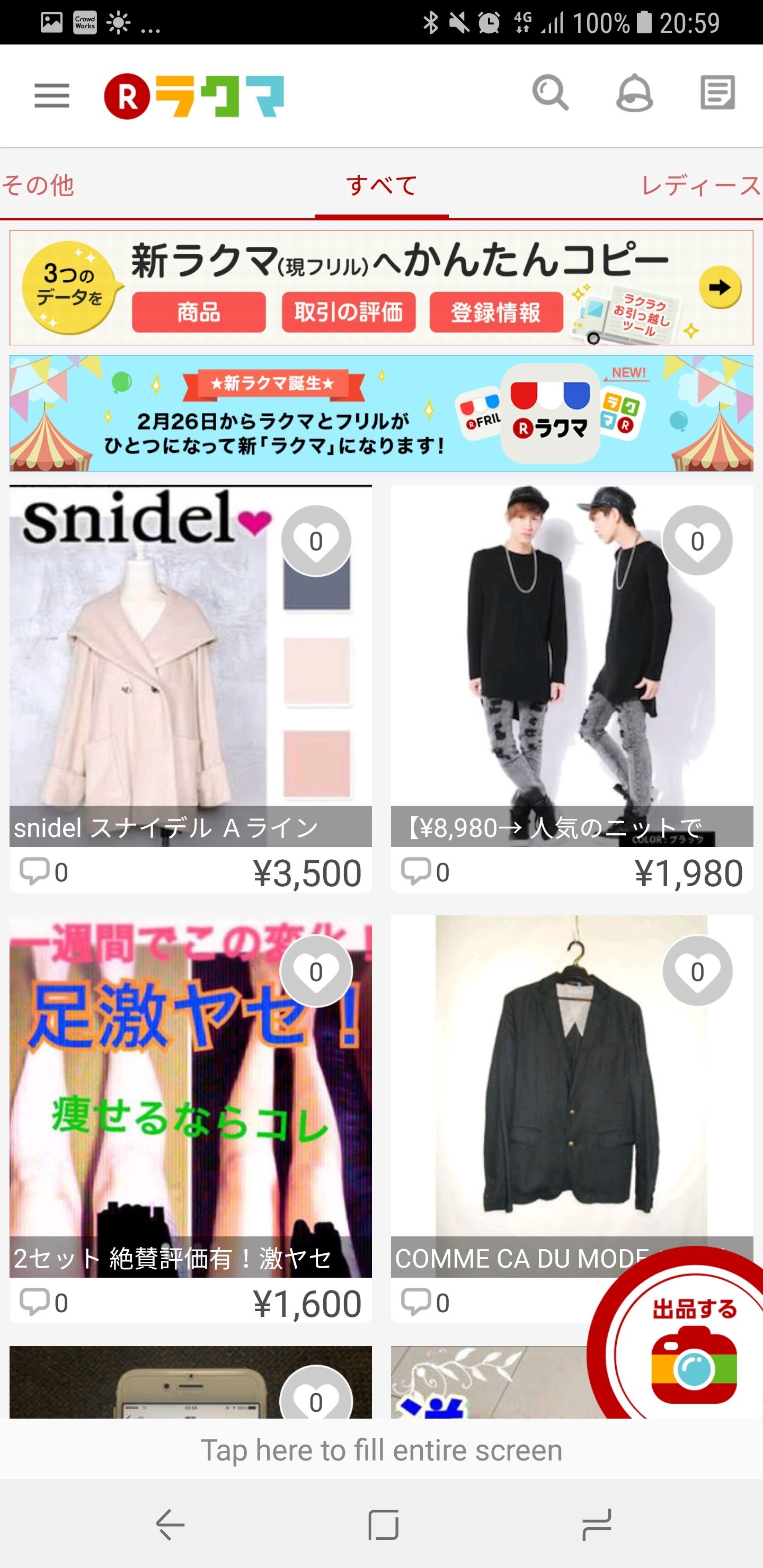Viewport: 763px width, 1568px height.
Task: Tap here to fill entire screen
Action: tap(381, 1450)
